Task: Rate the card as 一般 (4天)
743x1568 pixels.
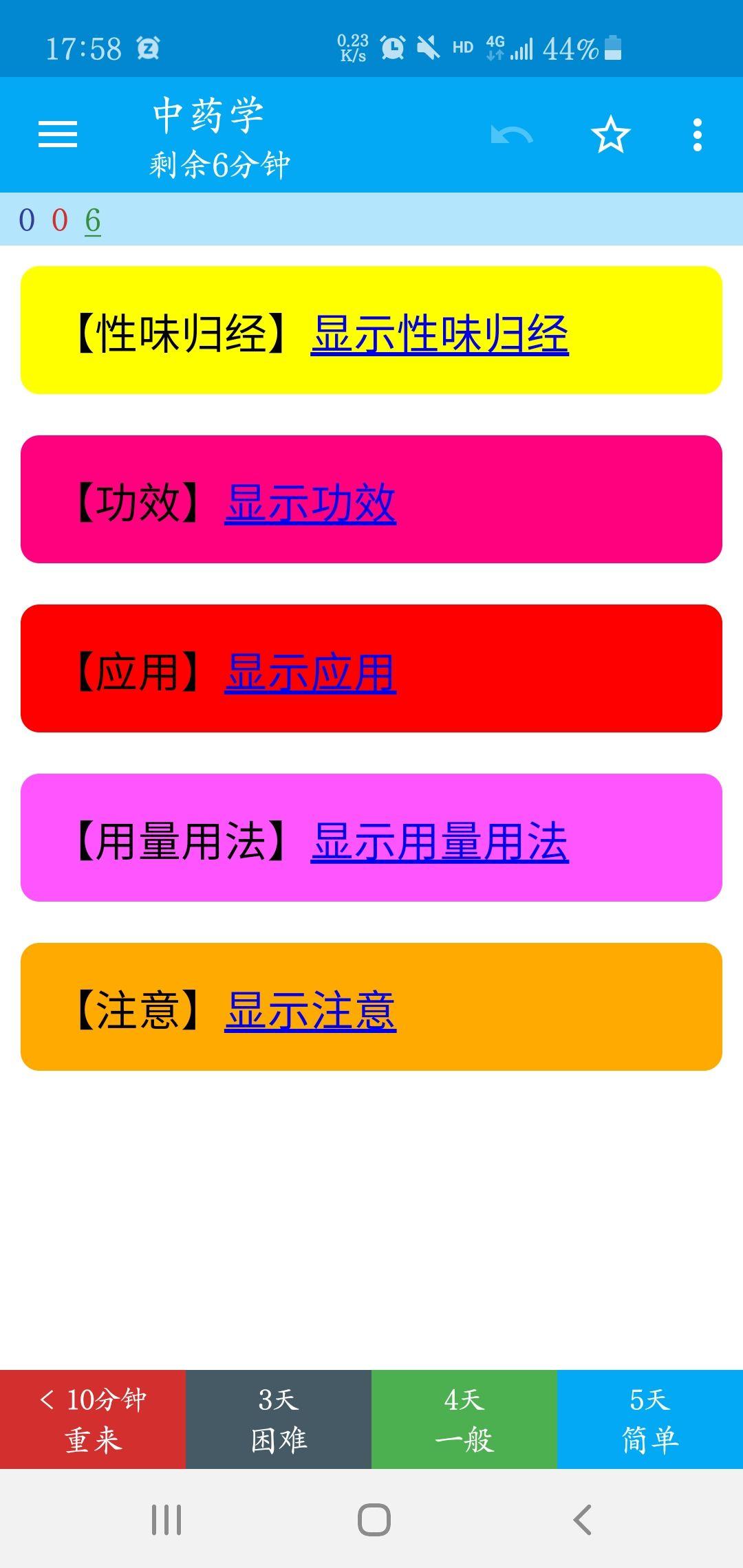Action: click(464, 1419)
